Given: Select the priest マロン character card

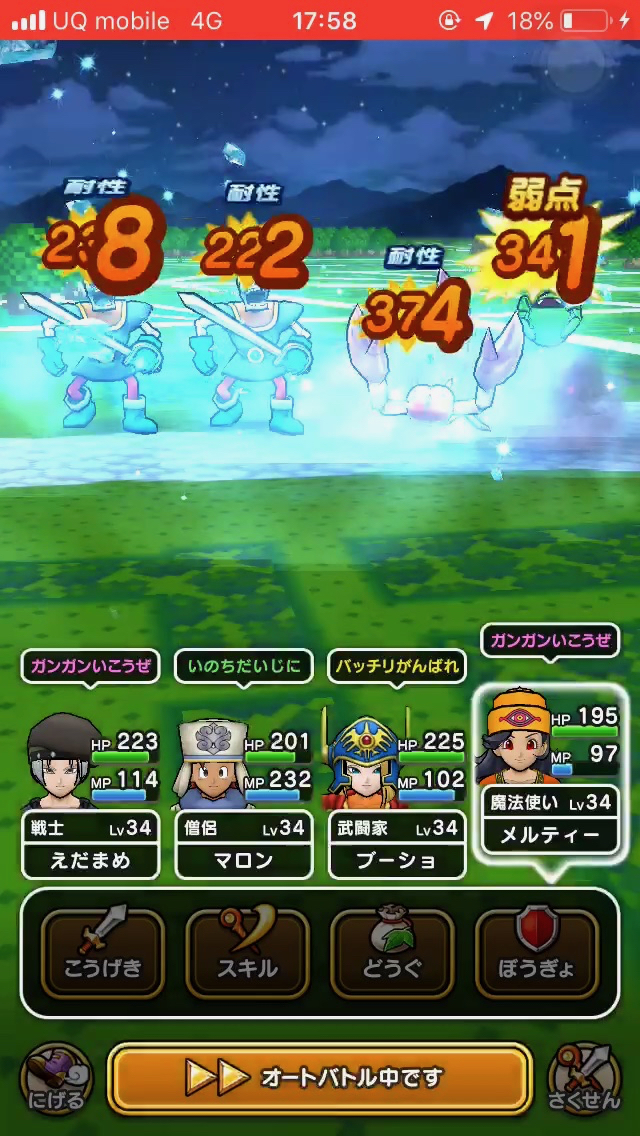Looking at the screenshot, I should point(244,795).
